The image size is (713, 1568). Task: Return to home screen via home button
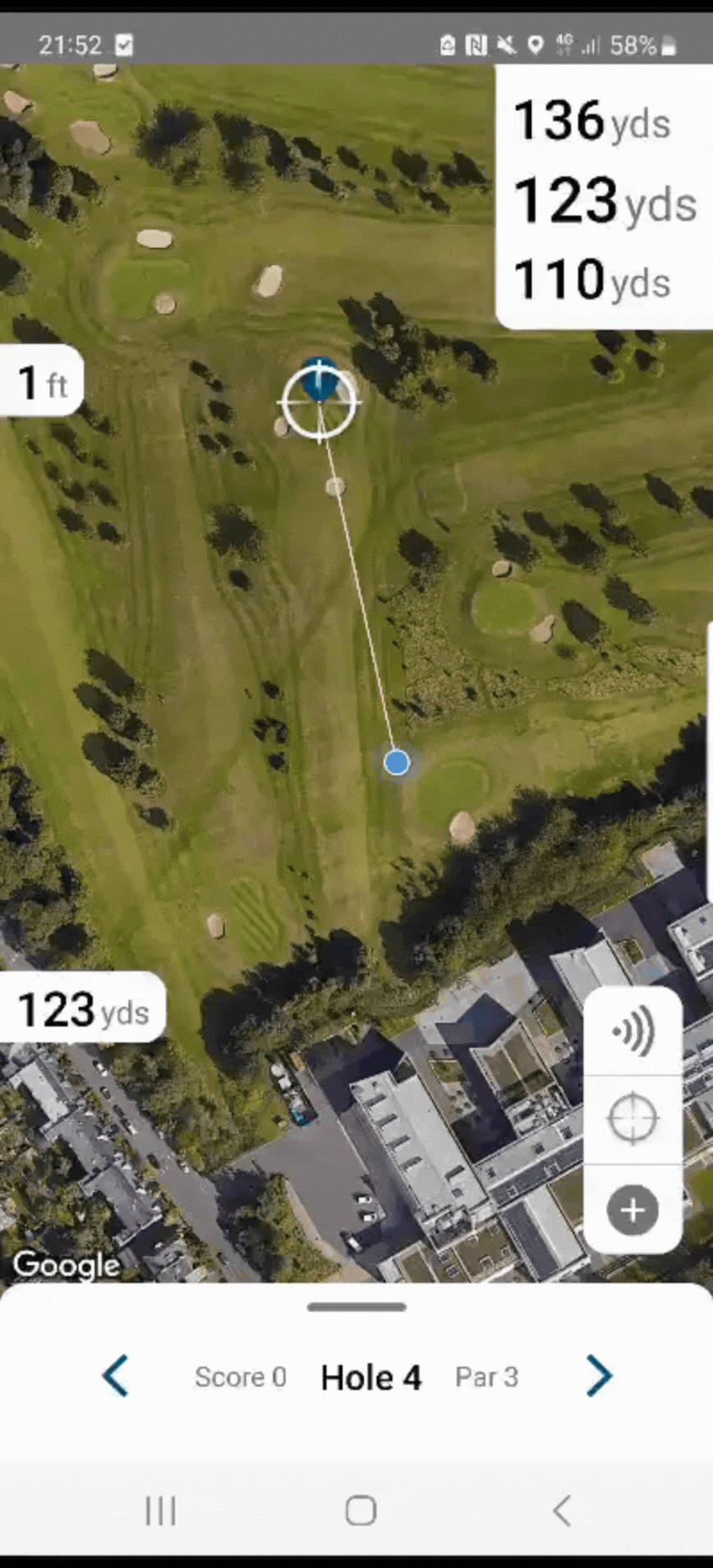(361, 1510)
